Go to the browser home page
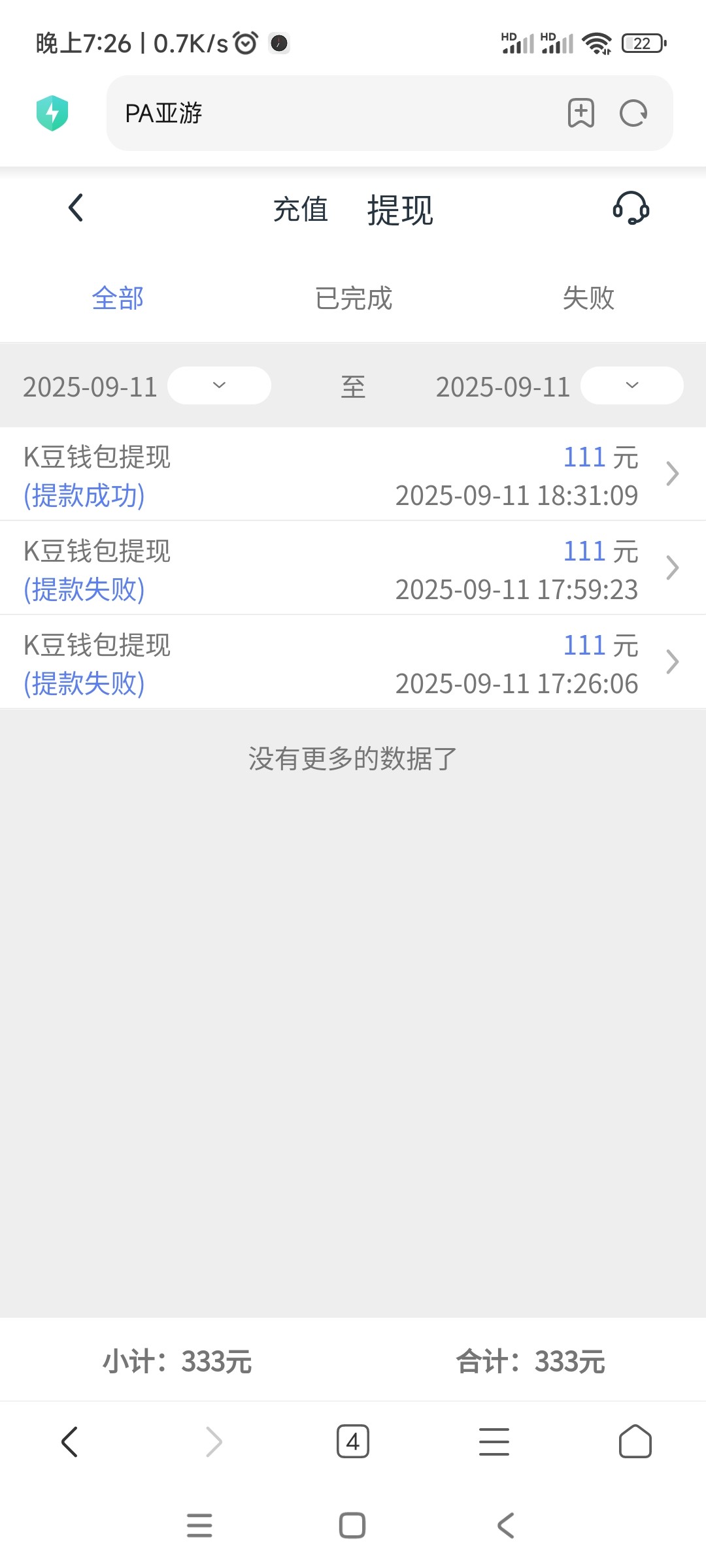The height and width of the screenshot is (1568, 706). [x=635, y=1441]
